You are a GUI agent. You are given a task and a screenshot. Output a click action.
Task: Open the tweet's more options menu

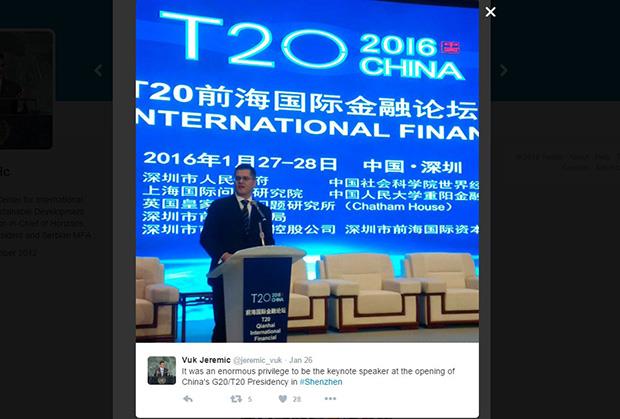[x=330, y=399]
